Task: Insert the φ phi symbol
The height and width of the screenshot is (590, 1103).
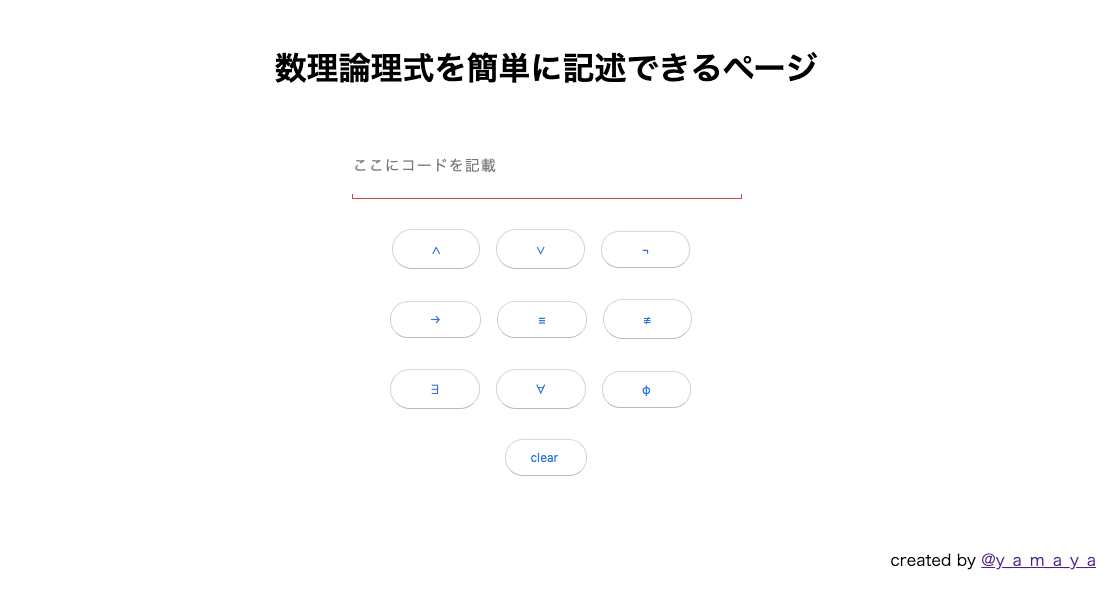Action: pyautogui.click(x=646, y=390)
